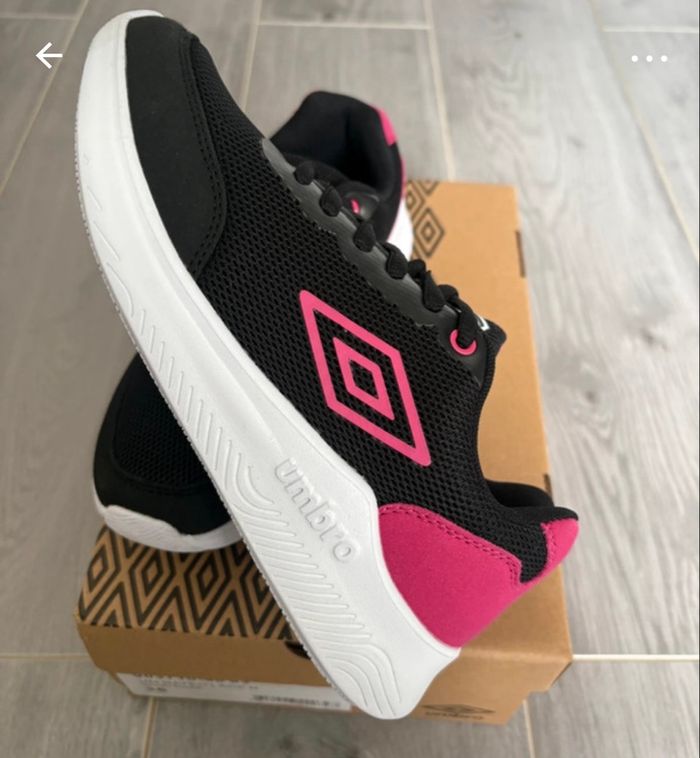700x758 pixels.
Task: Go back using the arrow icon
Action: 48,56
